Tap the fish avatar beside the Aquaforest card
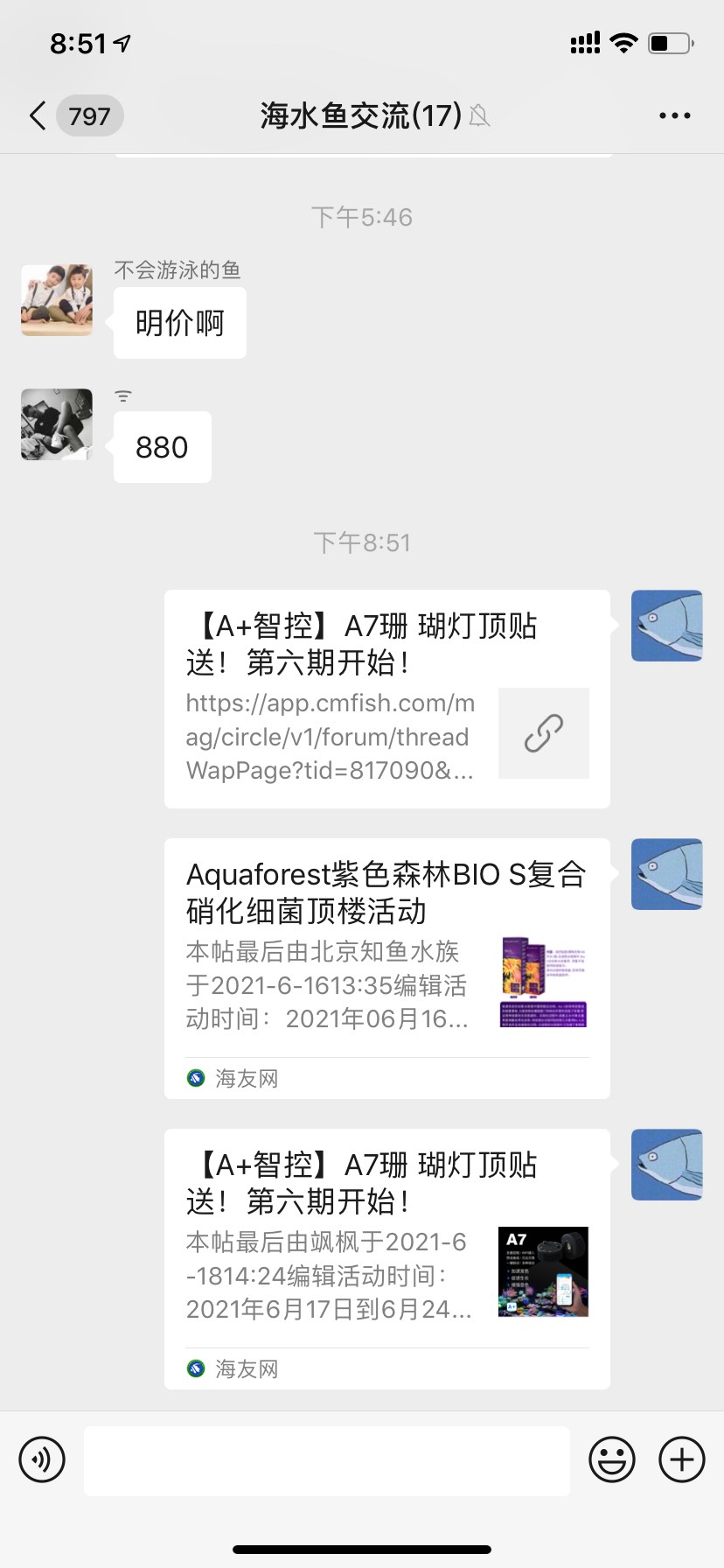Screen dimensions: 724x1568 coord(666,874)
